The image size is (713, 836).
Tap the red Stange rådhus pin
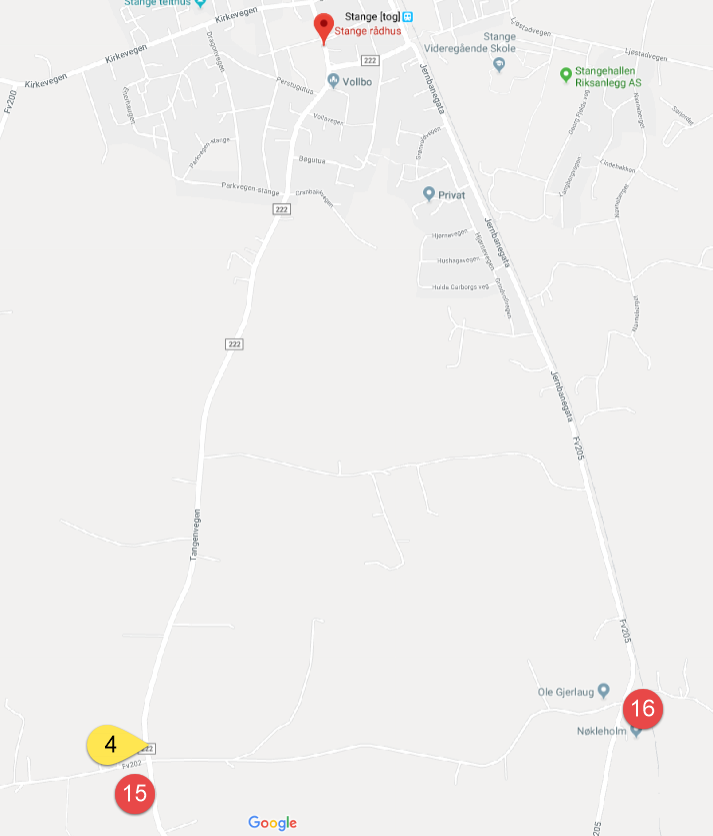(x=323, y=26)
